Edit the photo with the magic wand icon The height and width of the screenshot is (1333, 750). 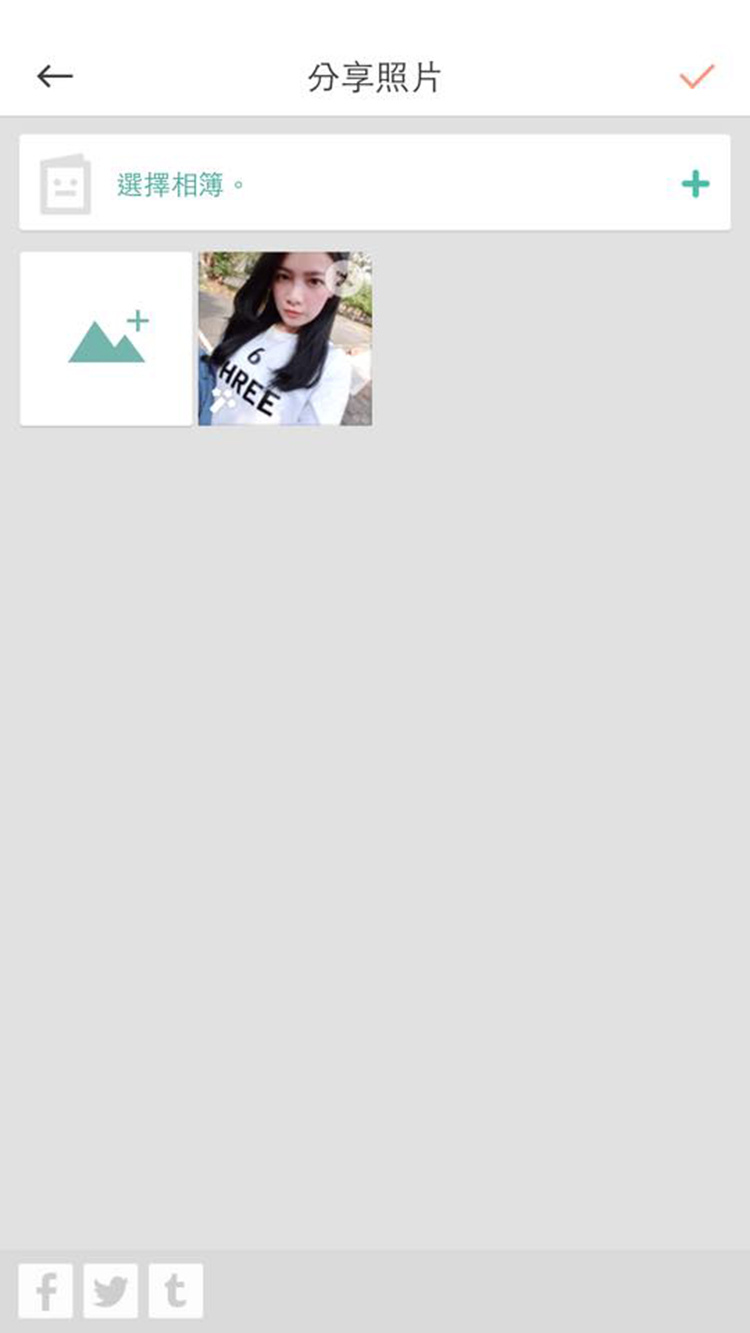[x=221, y=401]
